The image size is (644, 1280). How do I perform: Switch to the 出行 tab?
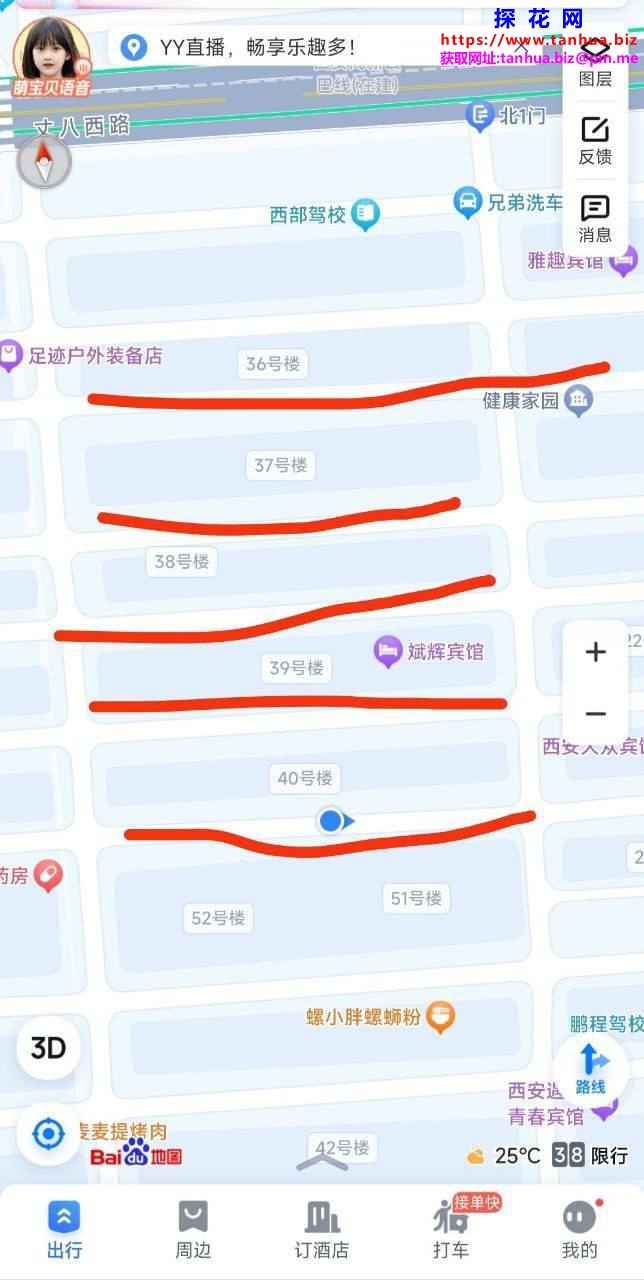(65, 1230)
